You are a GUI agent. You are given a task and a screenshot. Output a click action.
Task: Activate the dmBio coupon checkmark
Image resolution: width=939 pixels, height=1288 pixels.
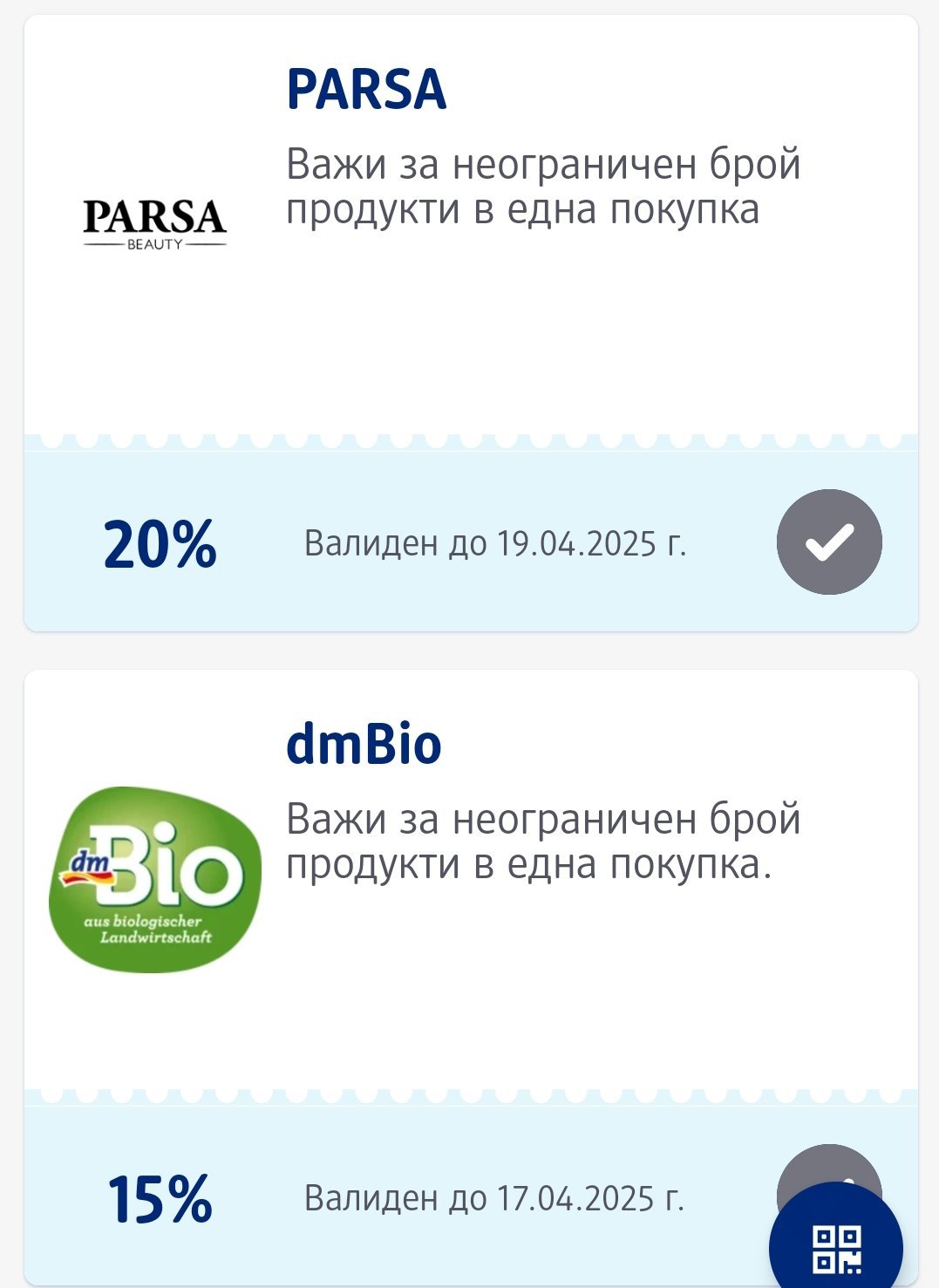coord(807,1167)
